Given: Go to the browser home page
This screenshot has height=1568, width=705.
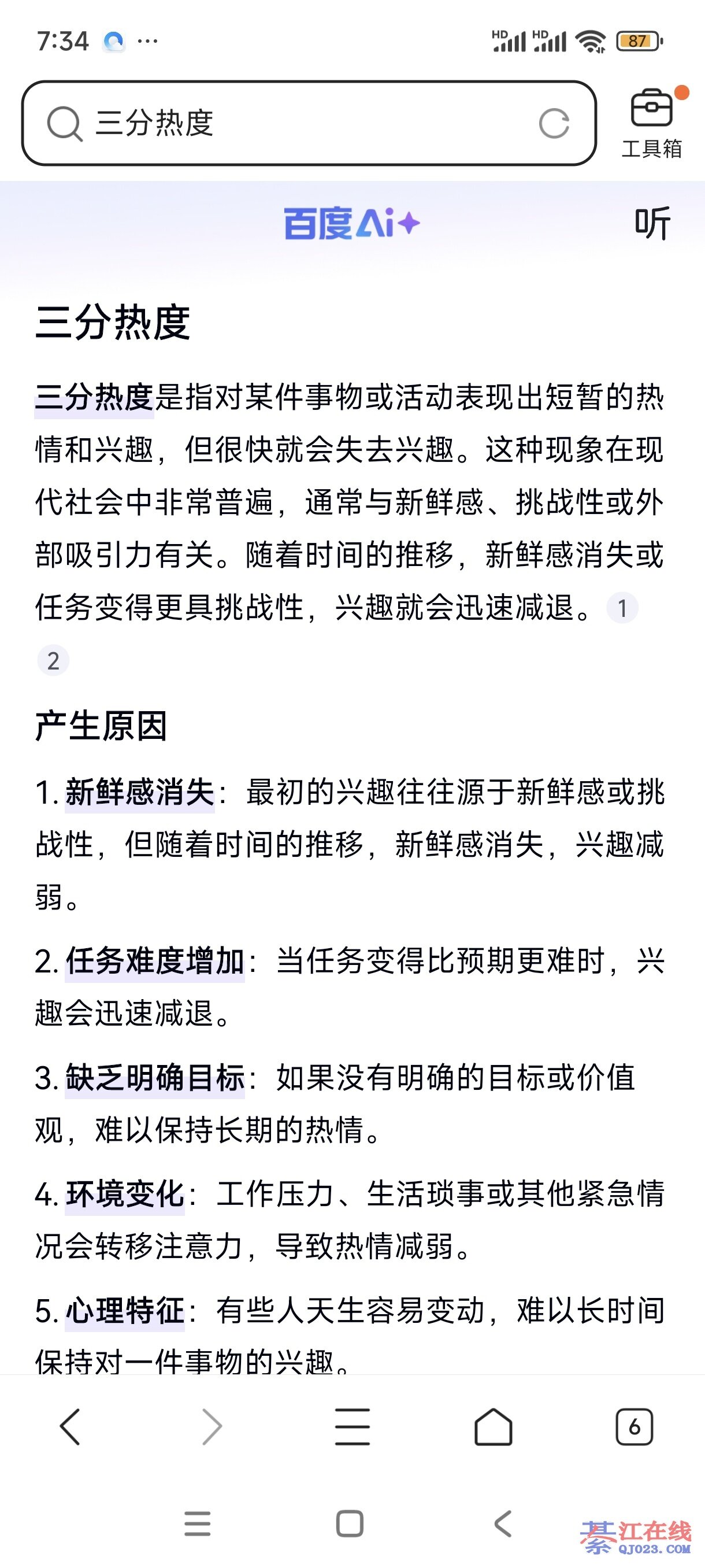Looking at the screenshot, I should point(493,1426).
